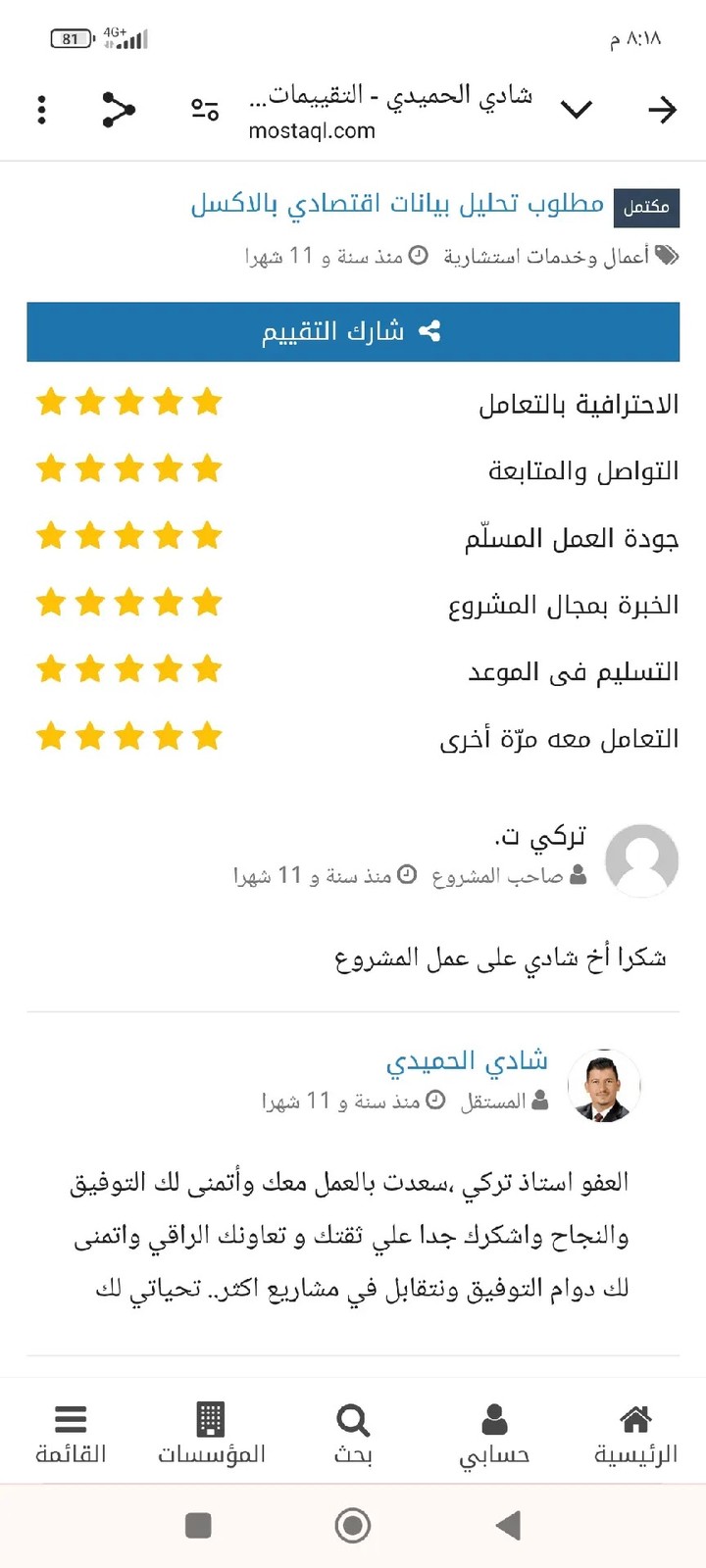Viewport: 706px width, 1568px height.
Task: Open the project link مطلوب تحليل بيانات اقتصادي بالاكسل
Action: [x=396, y=205]
